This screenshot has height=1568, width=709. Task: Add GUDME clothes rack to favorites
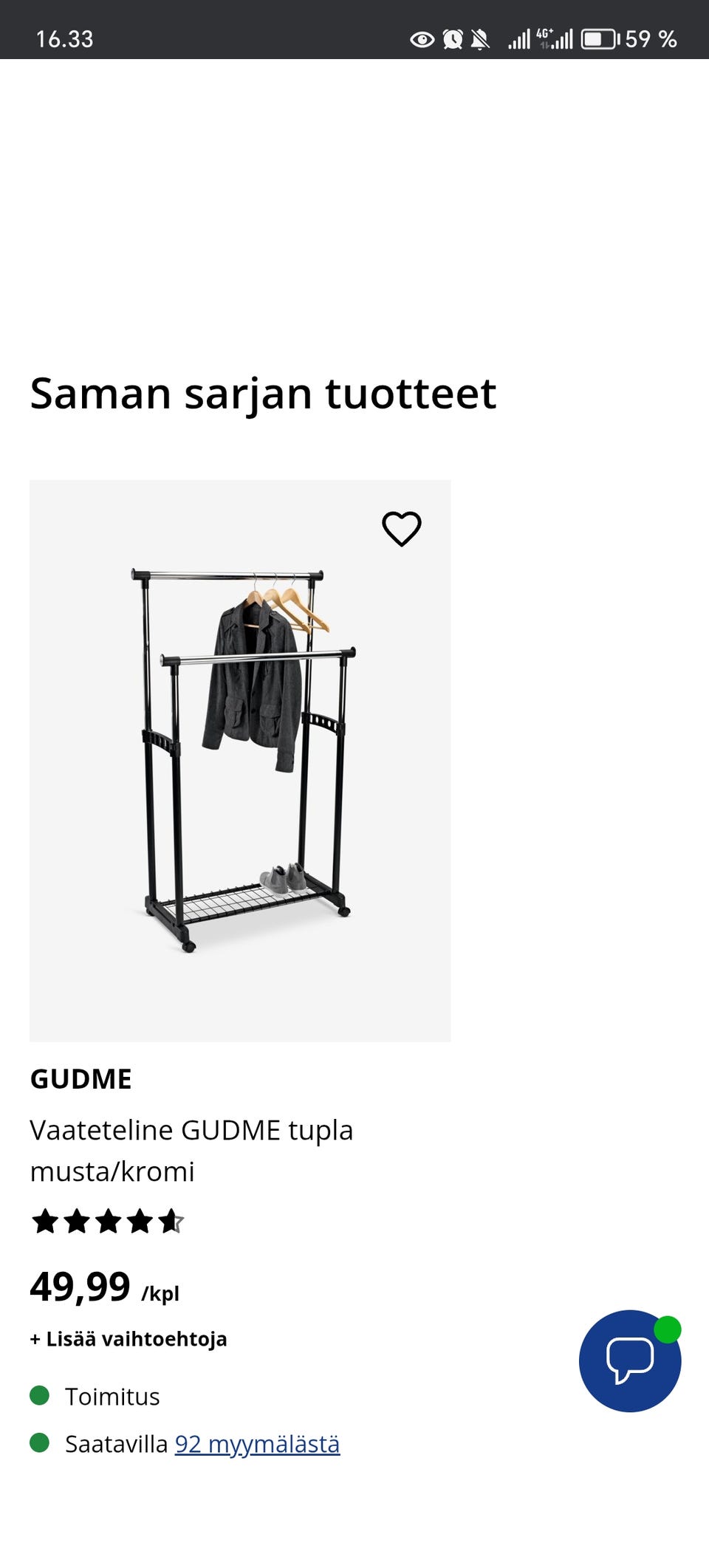point(401,529)
